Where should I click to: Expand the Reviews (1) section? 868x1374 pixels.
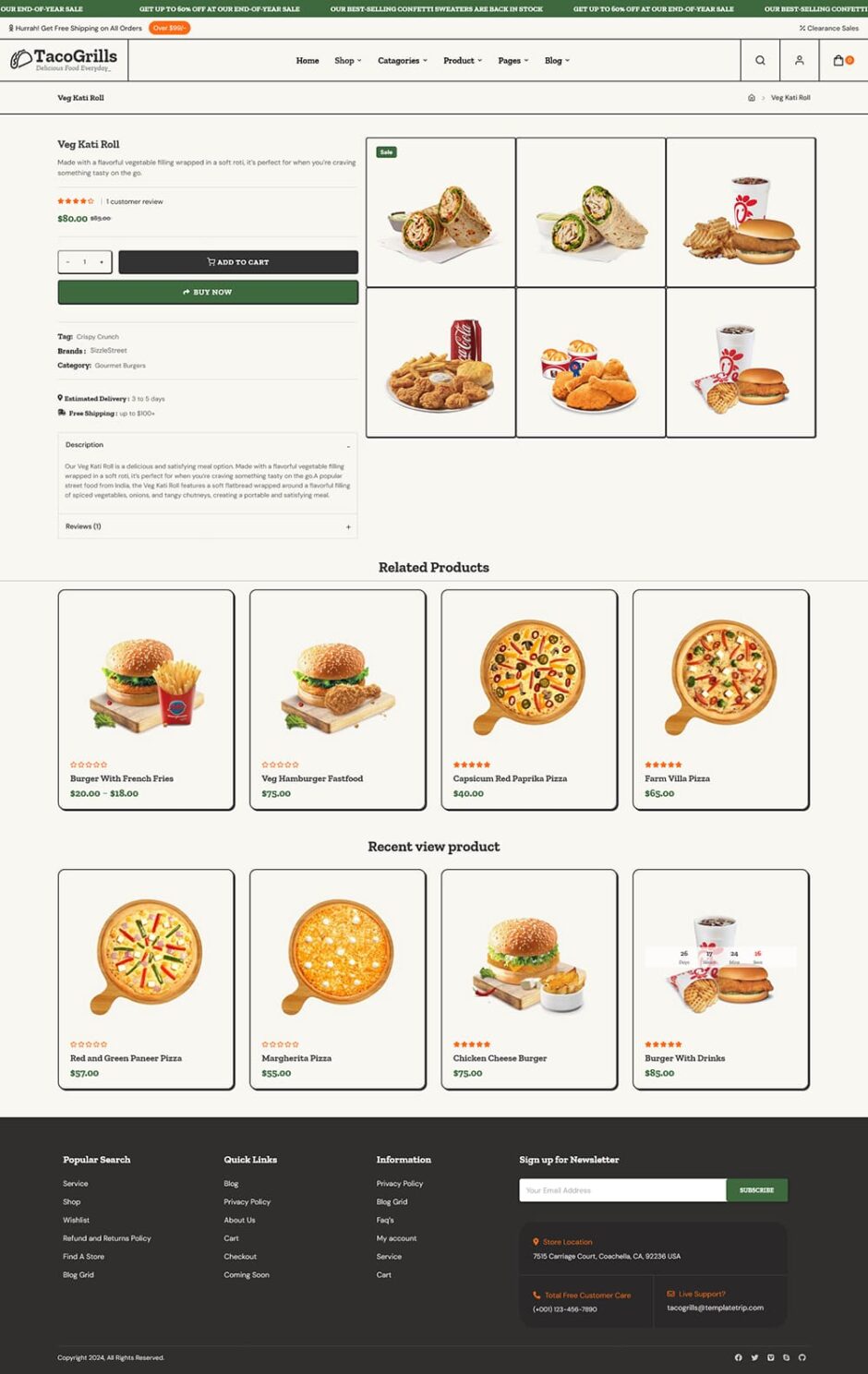click(x=348, y=527)
